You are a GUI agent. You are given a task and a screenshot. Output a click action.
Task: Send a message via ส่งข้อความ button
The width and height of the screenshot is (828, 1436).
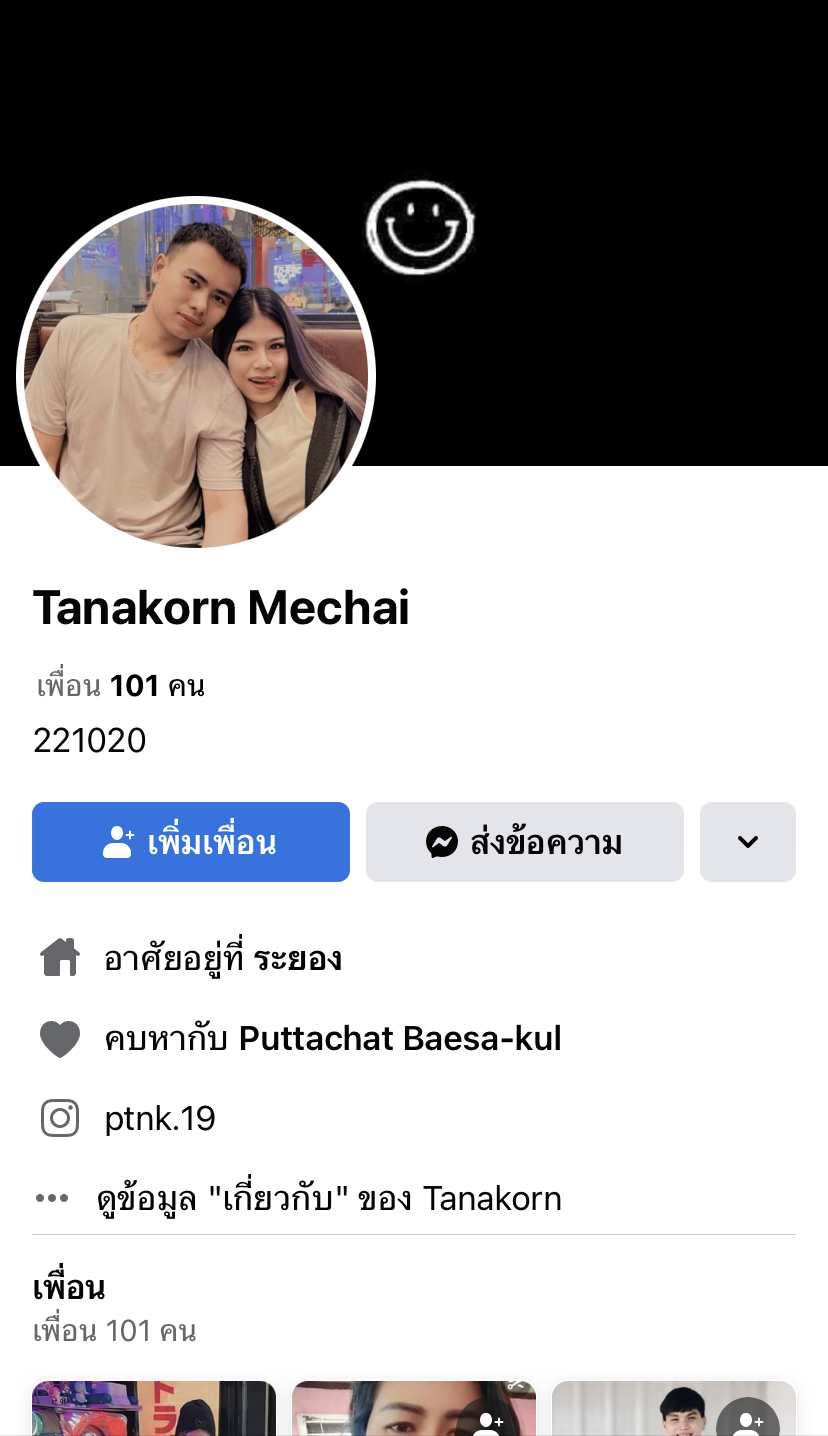pyautogui.click(x=524, y=842)
